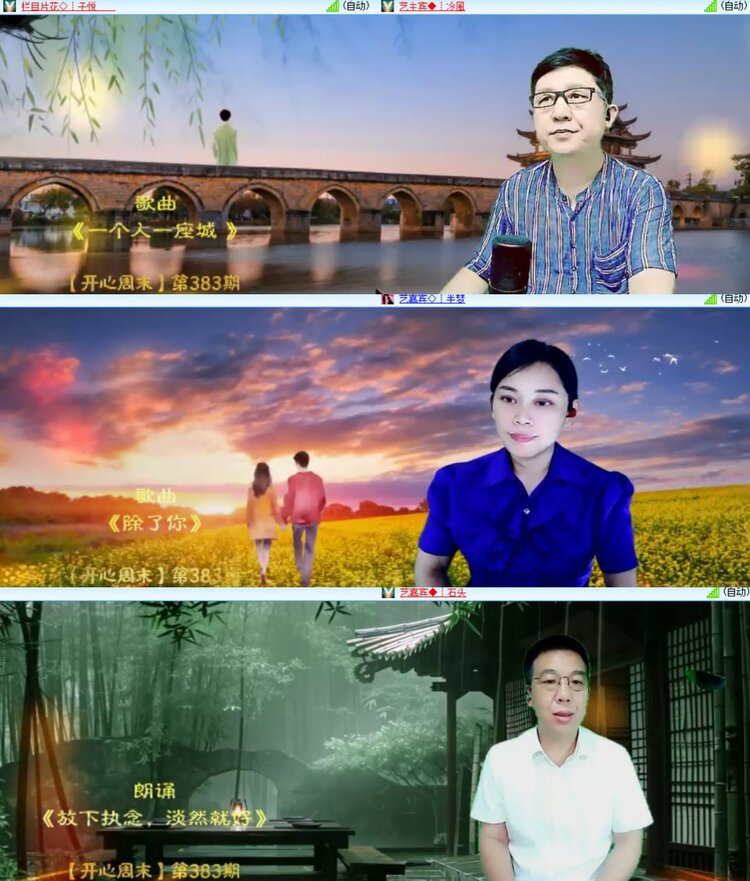Click 石头's avatar icon
The image size is (750, 881).
point(388,594)
